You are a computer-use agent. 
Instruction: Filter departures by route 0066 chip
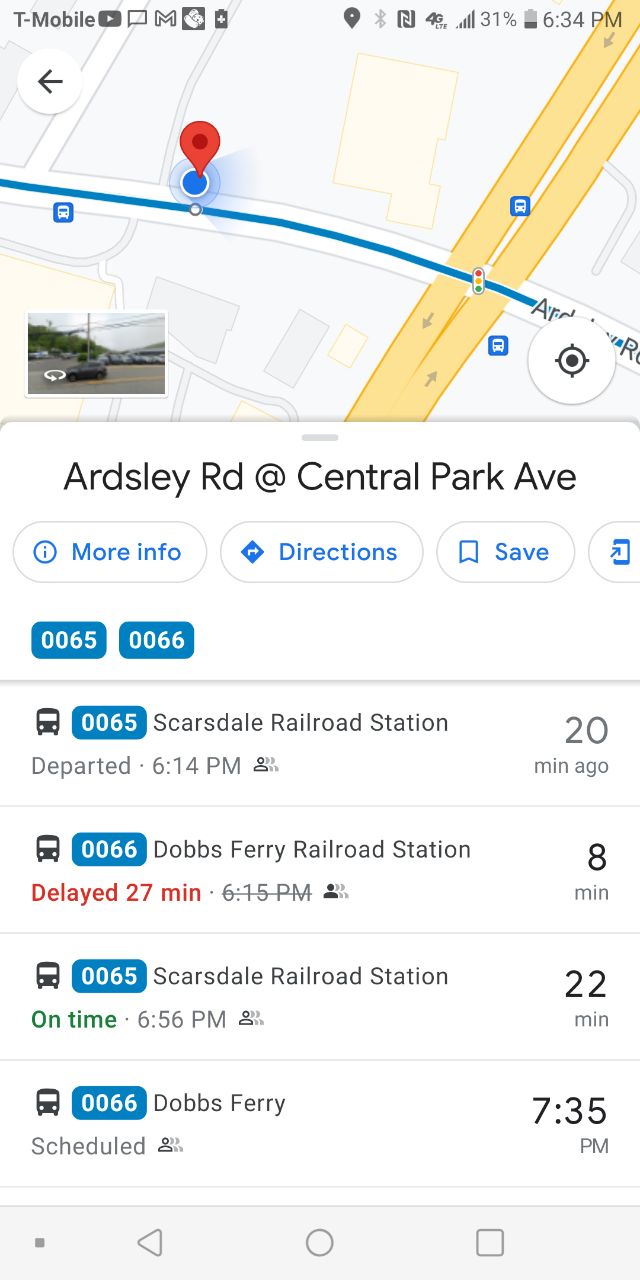[x=156, y=640]
